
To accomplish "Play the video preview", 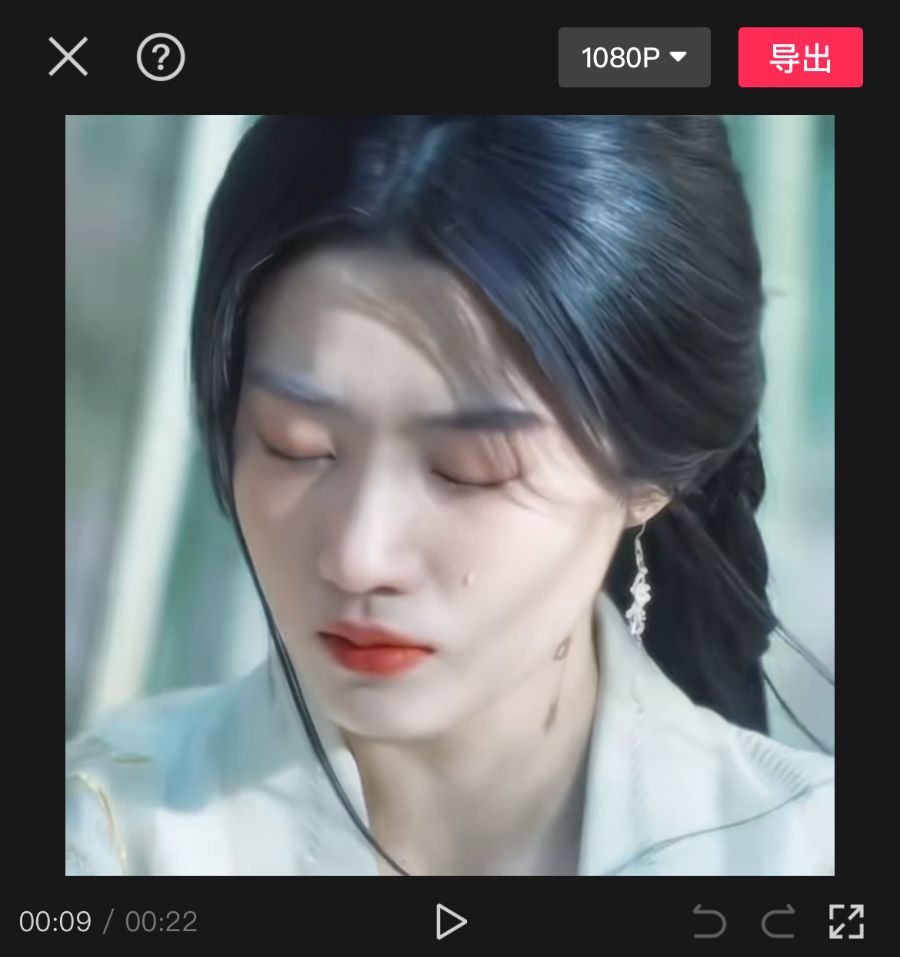I will [451, 922].
